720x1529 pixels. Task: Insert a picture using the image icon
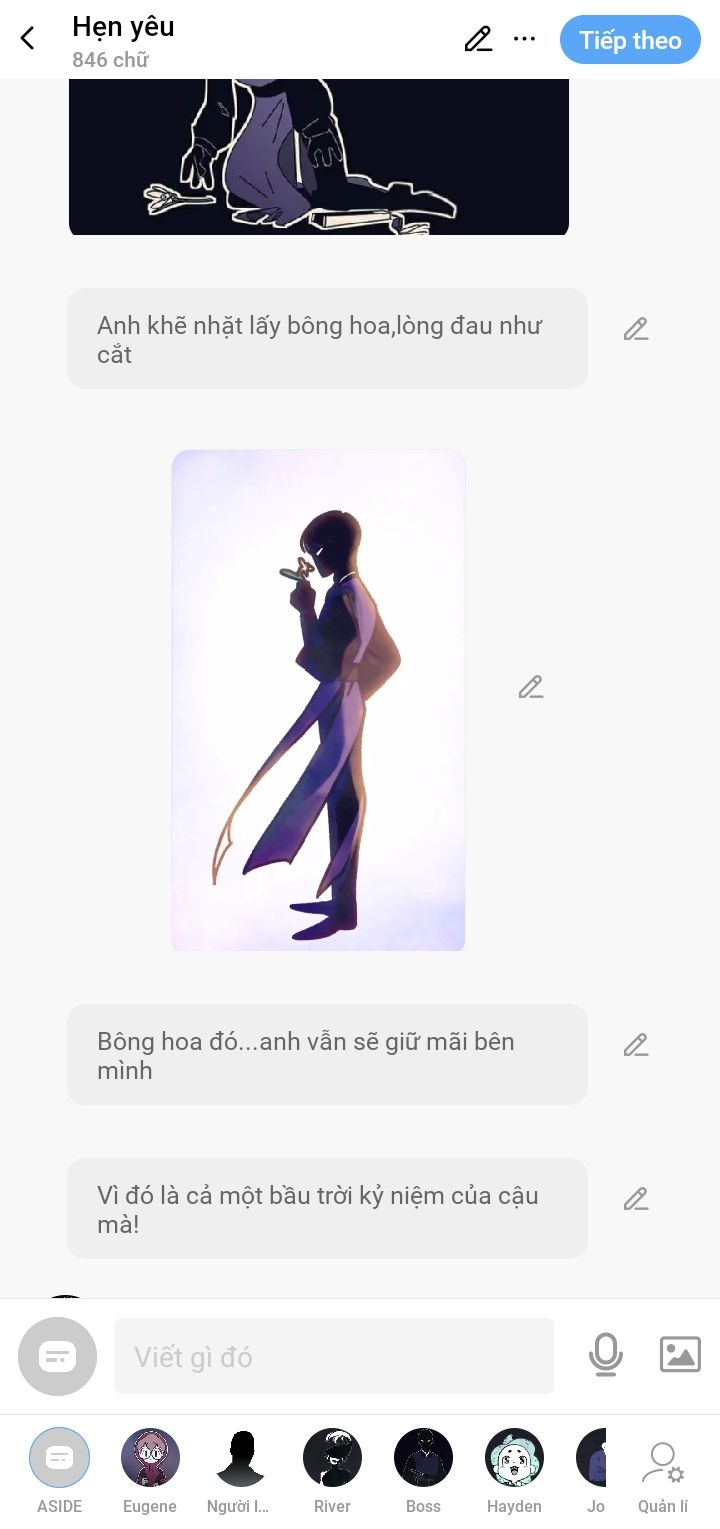tap(680, 1355)
